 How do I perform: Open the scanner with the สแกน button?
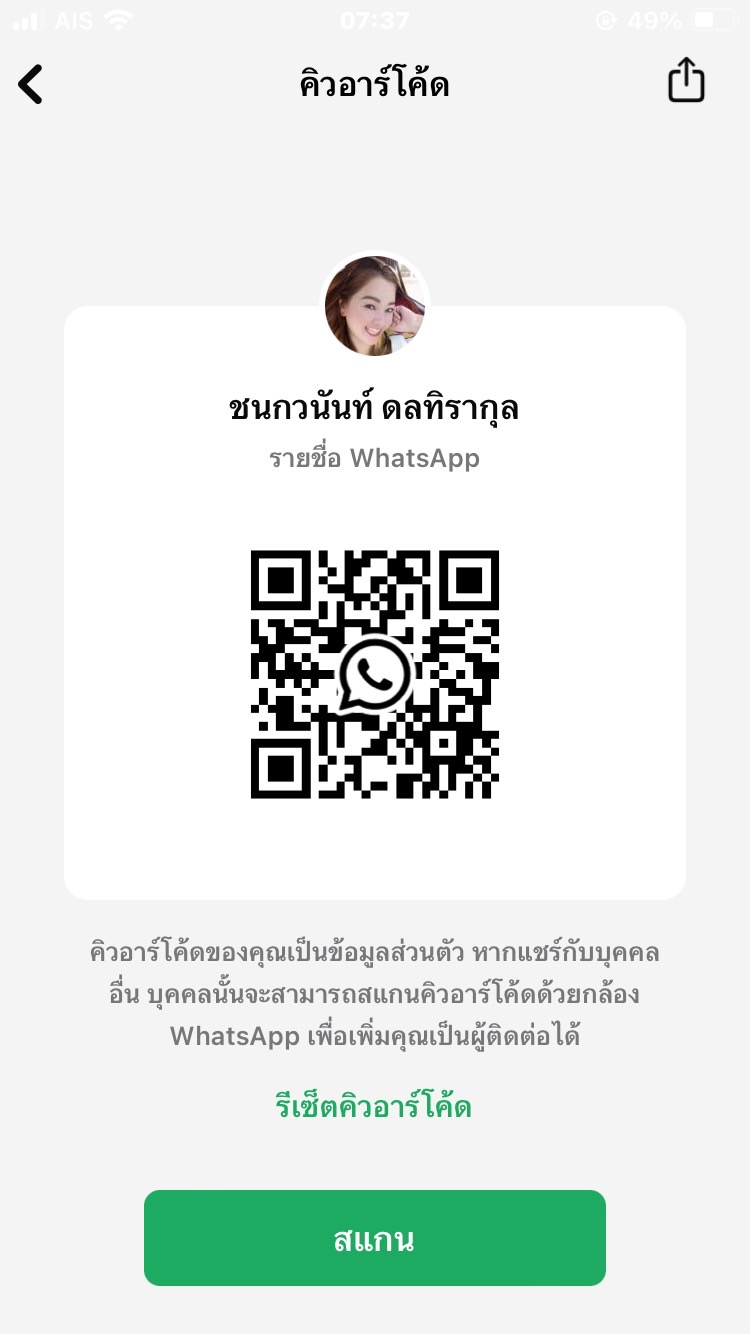click(x=375, y=1238)
